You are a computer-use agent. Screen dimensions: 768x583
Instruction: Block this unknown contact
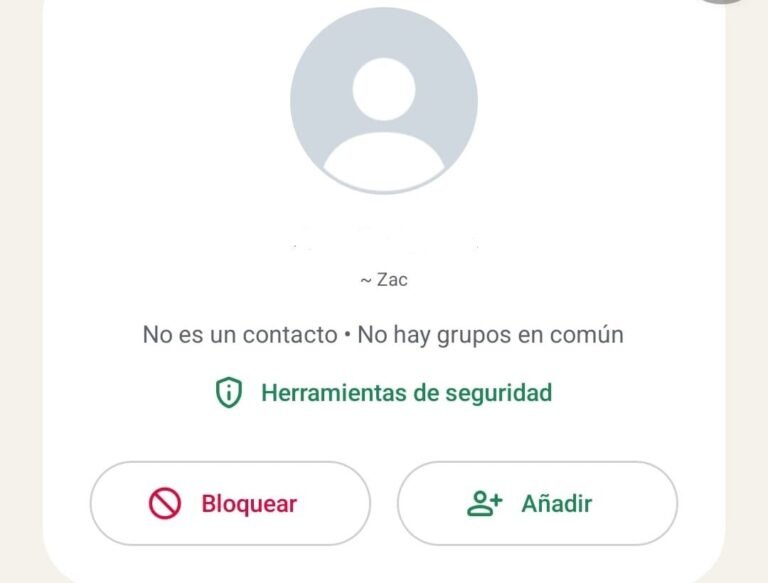[230, 503]
